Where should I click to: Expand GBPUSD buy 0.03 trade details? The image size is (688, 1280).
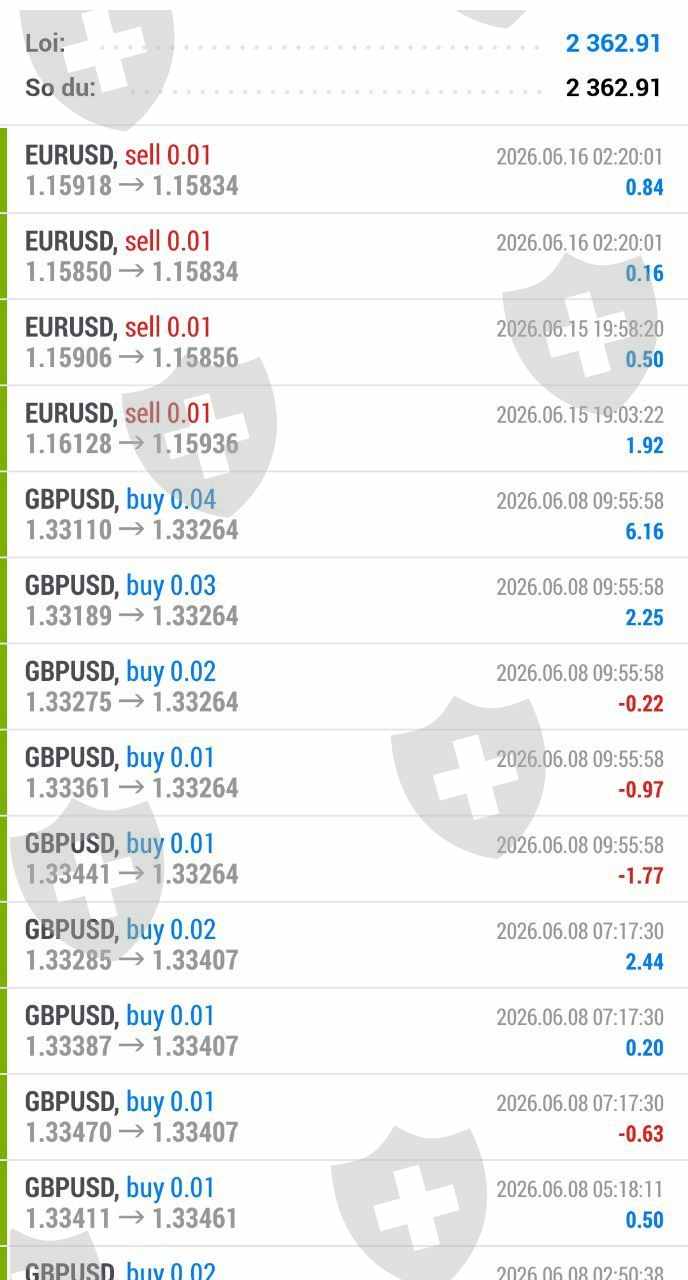[x=344, y=600]
